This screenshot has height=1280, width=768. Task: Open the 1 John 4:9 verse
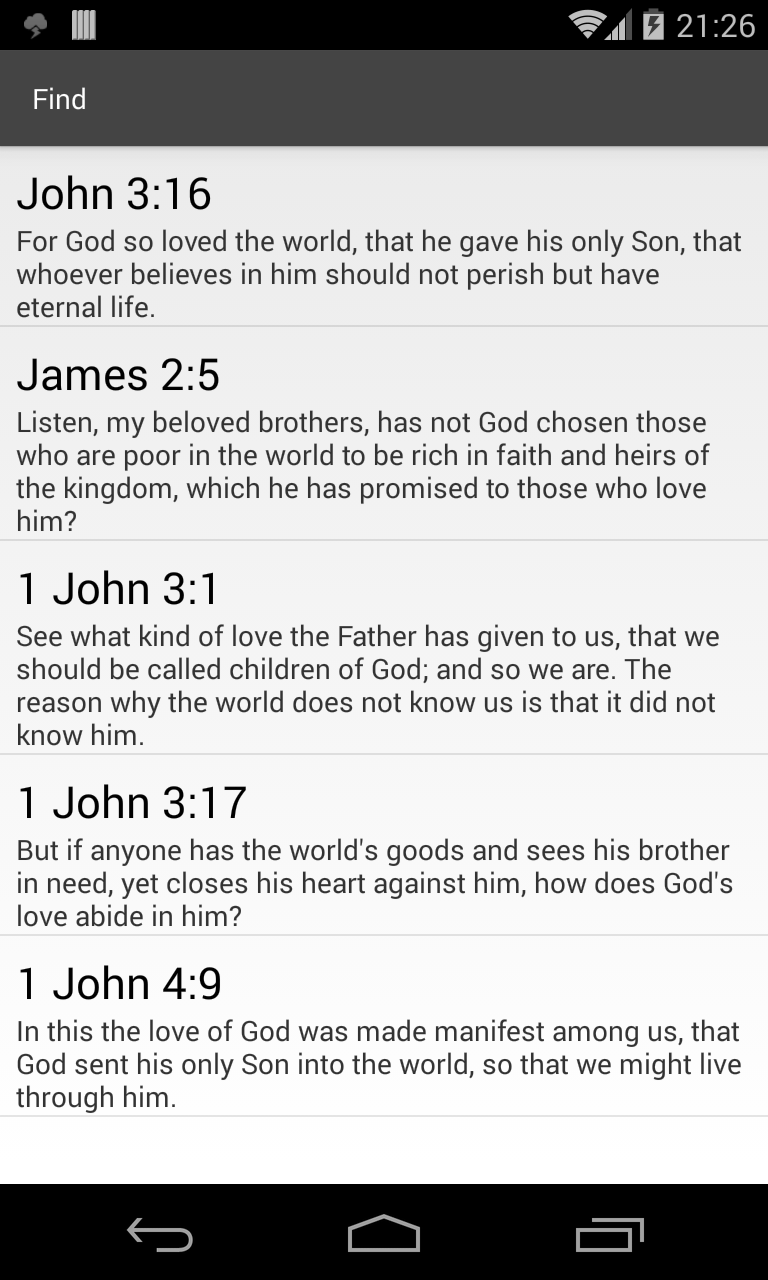point(384,1030)
